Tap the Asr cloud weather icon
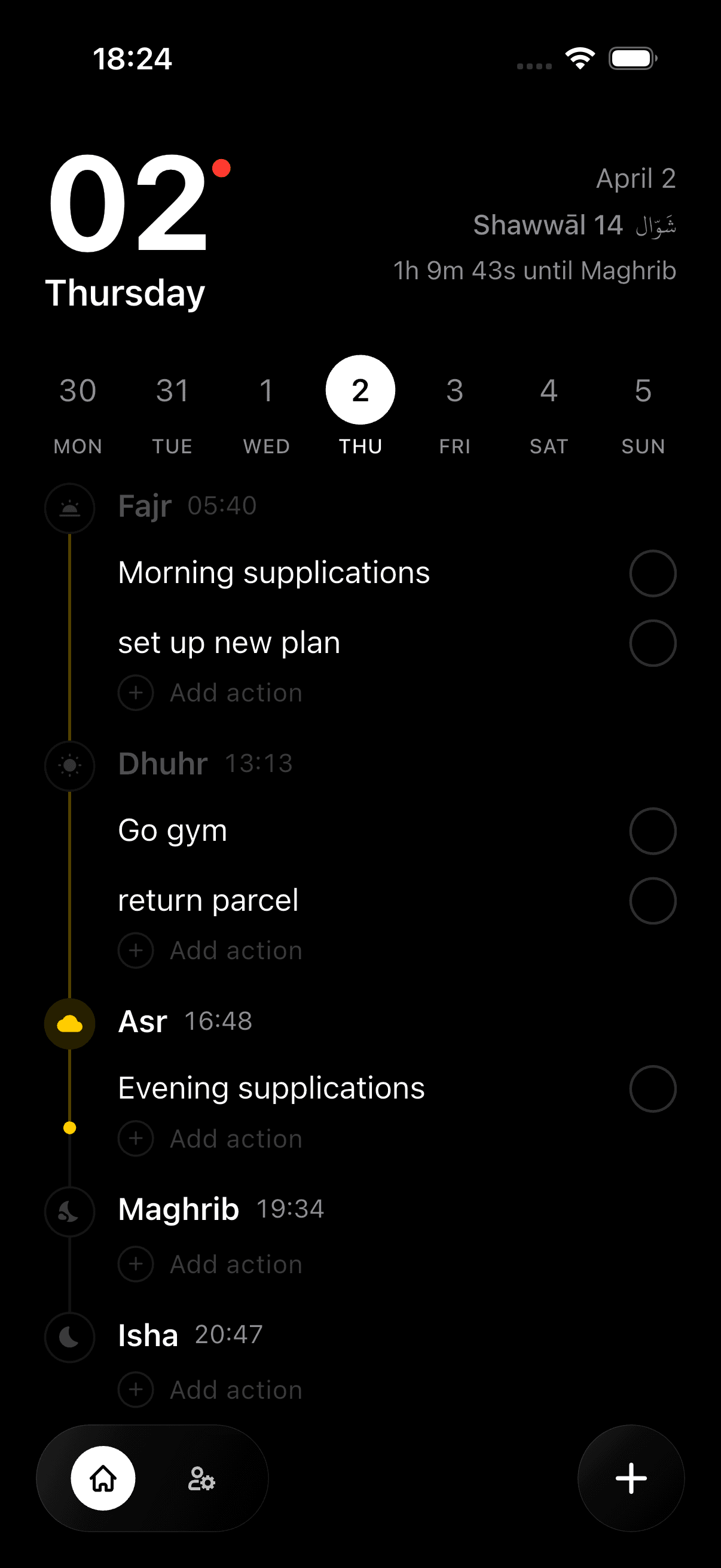 tap(69, 1023)
